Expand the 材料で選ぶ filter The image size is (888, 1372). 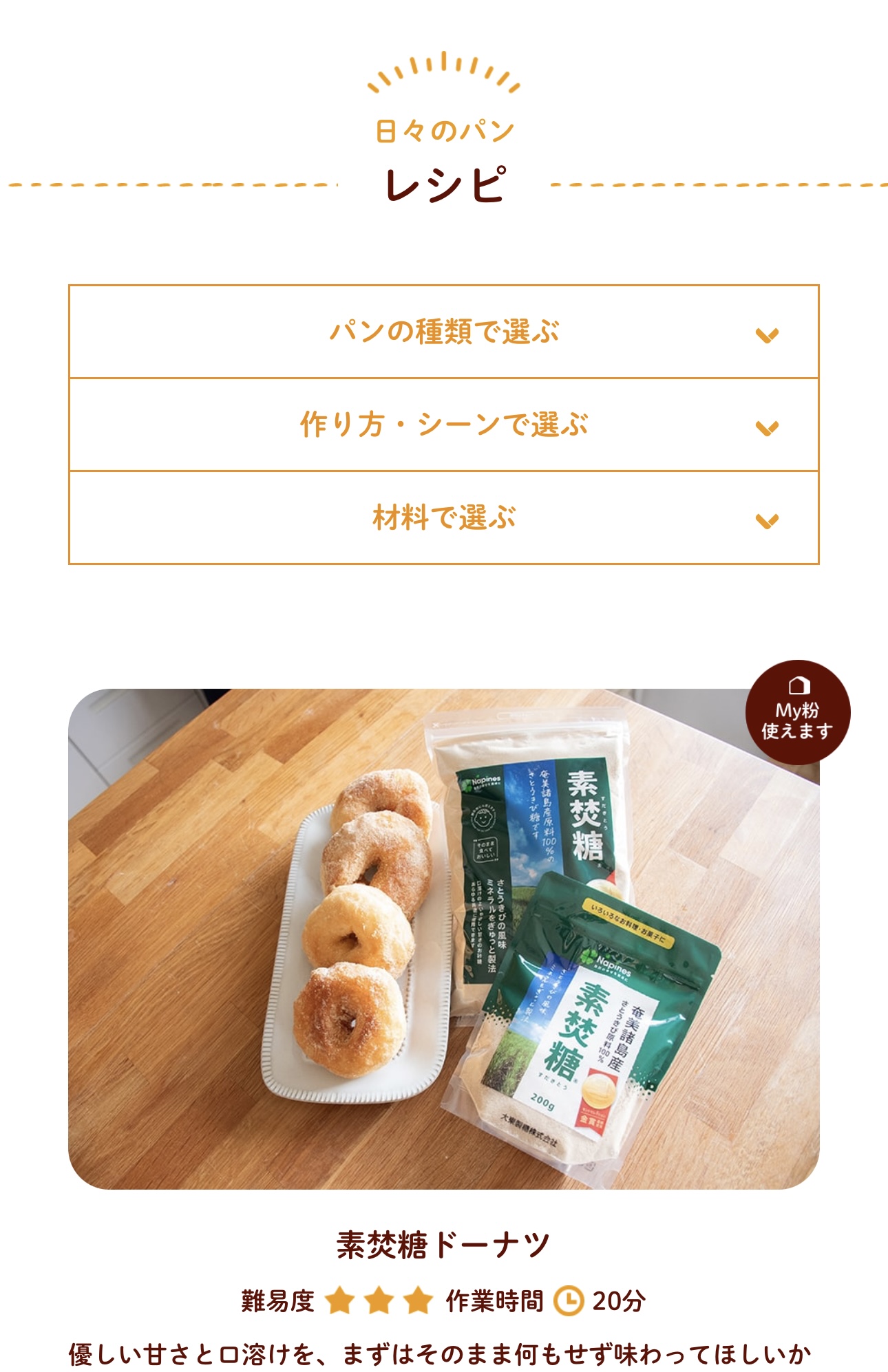point(444,517)
